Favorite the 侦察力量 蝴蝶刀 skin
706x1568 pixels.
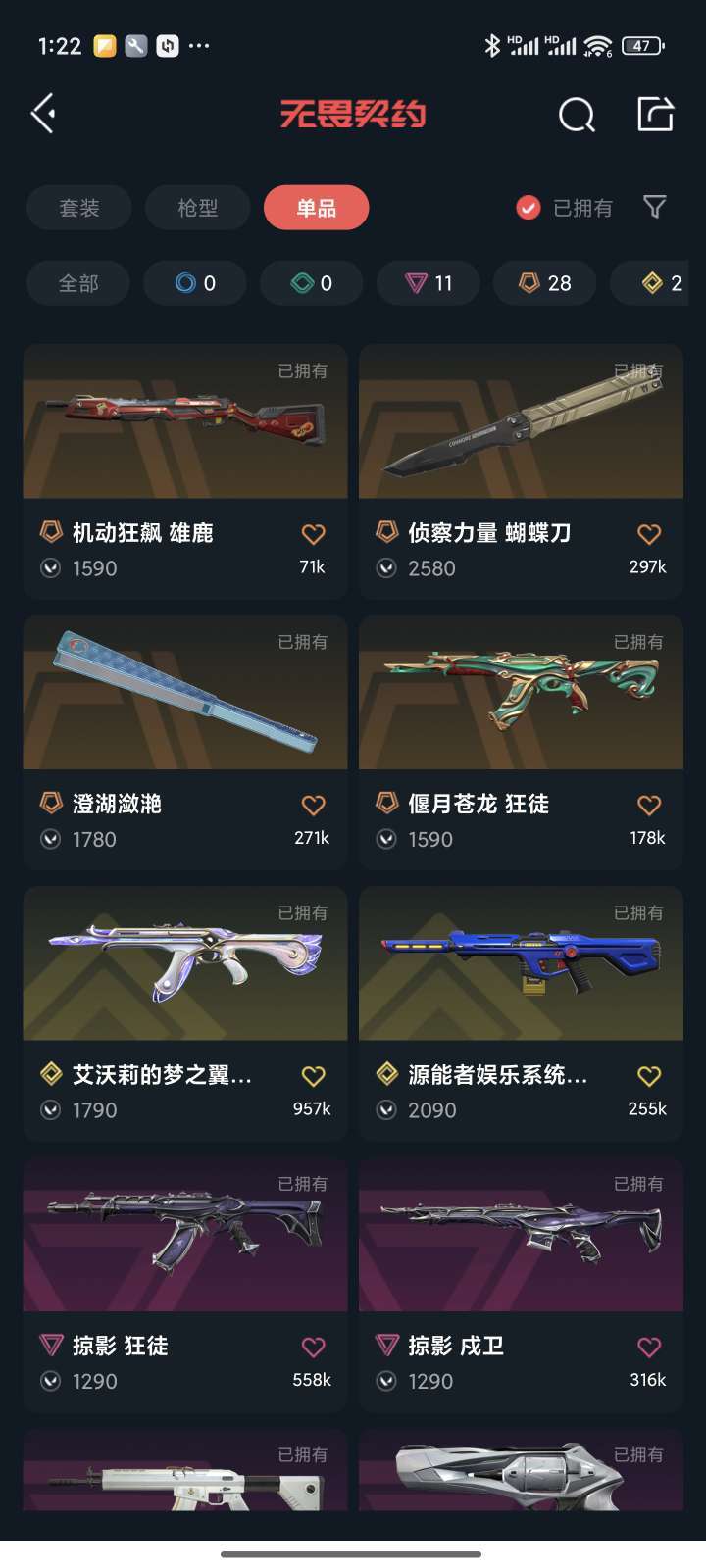point(649,534)
